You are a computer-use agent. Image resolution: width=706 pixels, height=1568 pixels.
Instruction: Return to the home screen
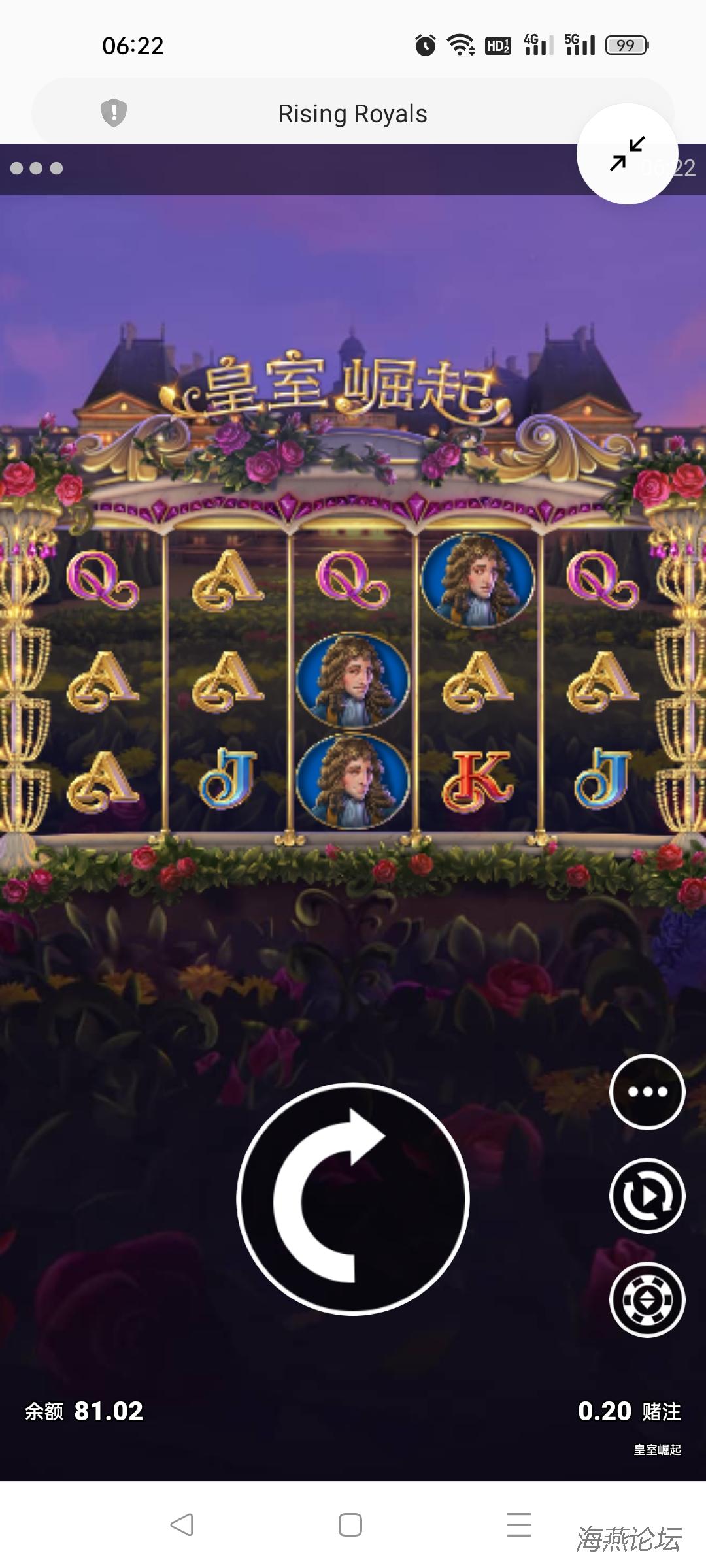click(x=350, y=1525)
